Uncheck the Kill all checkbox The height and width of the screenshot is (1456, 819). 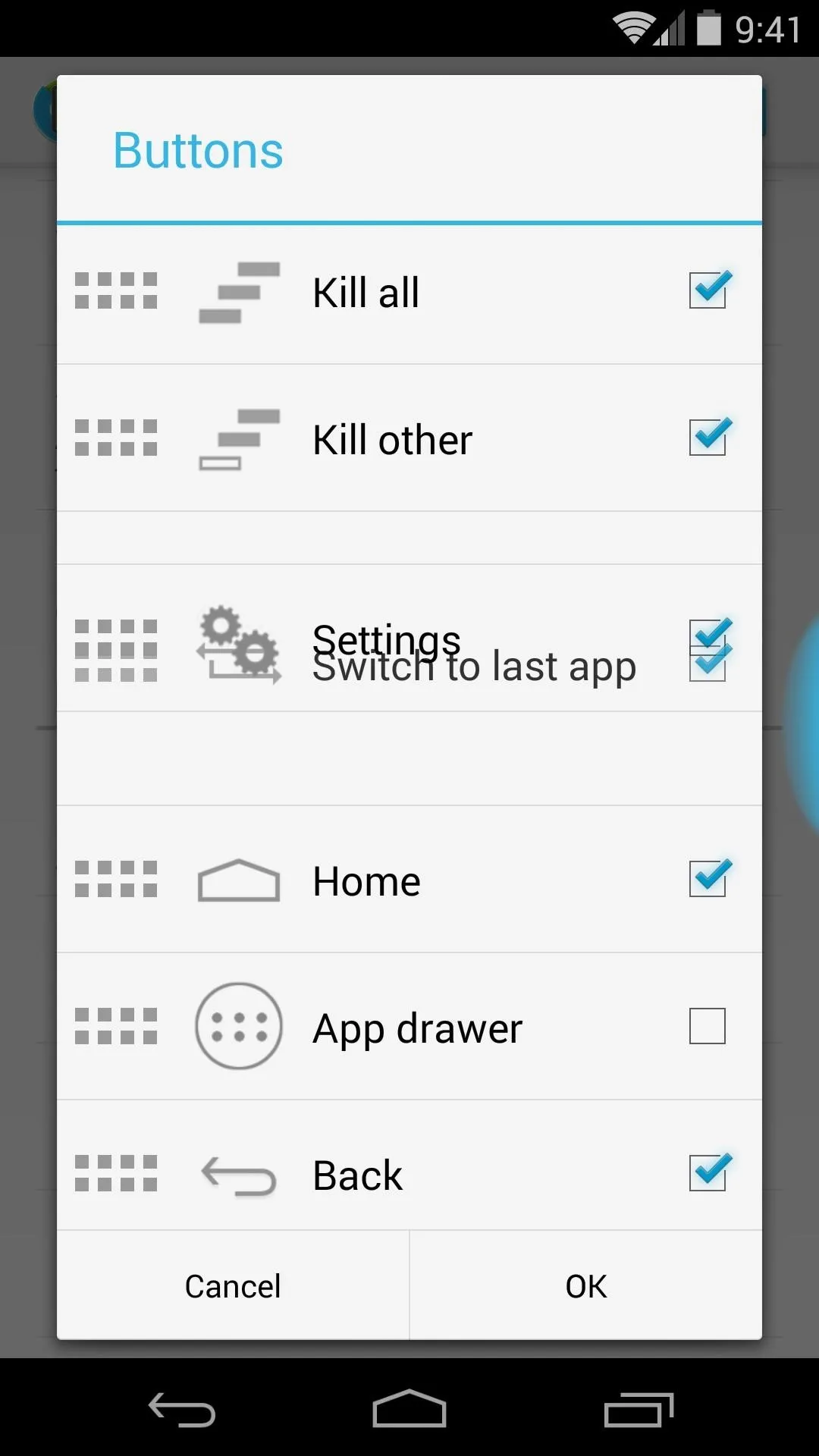708,290
